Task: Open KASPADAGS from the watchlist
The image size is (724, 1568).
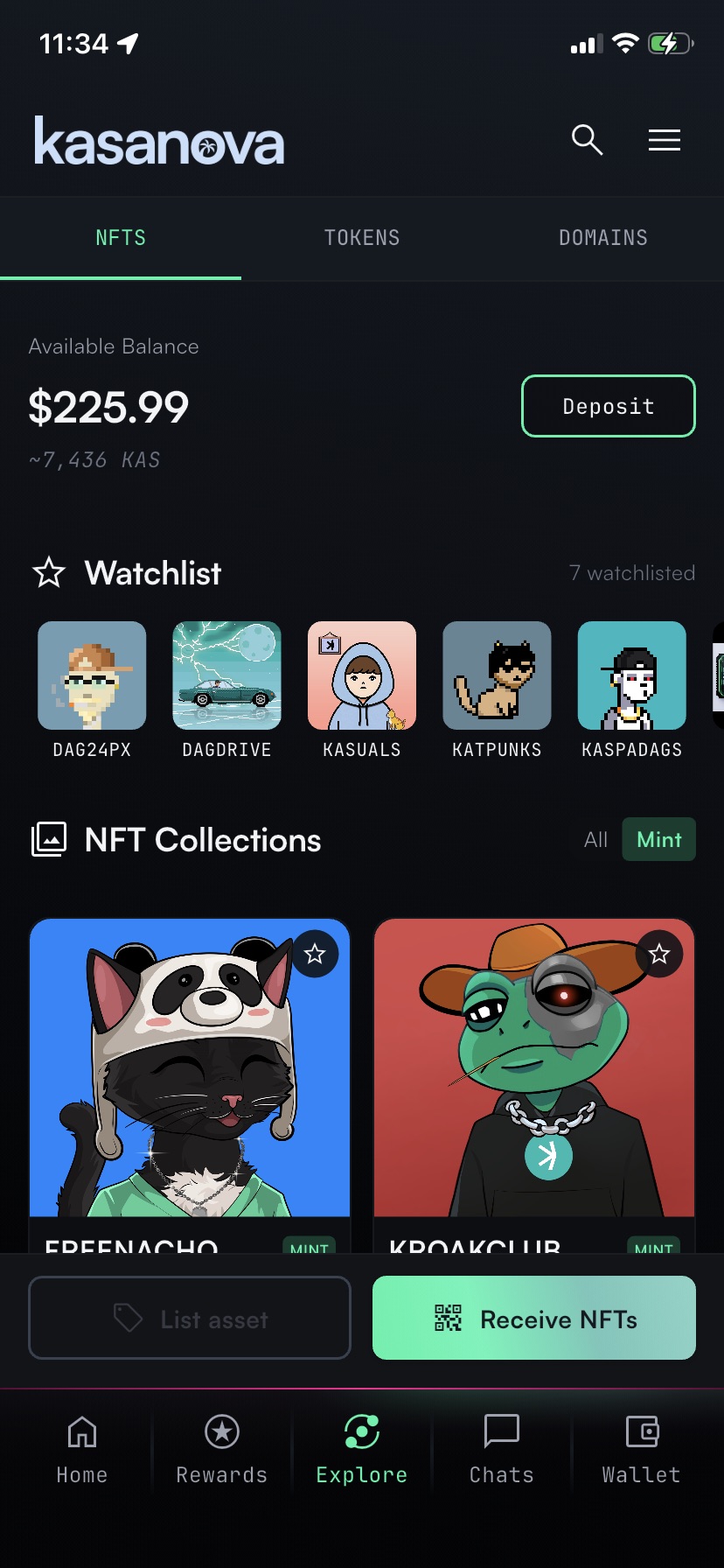Action: point(631,675)
